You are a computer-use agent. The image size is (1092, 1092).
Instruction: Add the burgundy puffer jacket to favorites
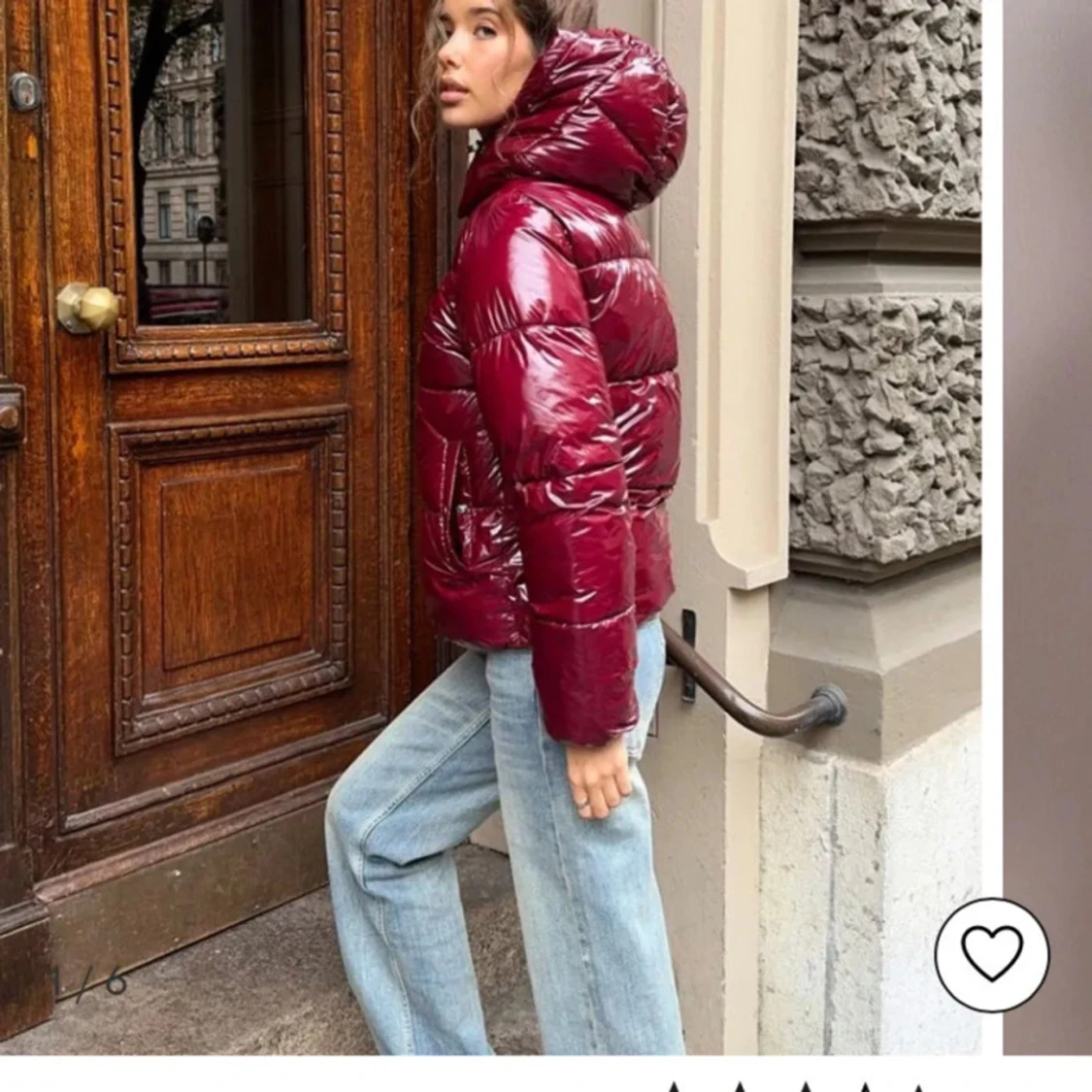[x=991, y=953]
